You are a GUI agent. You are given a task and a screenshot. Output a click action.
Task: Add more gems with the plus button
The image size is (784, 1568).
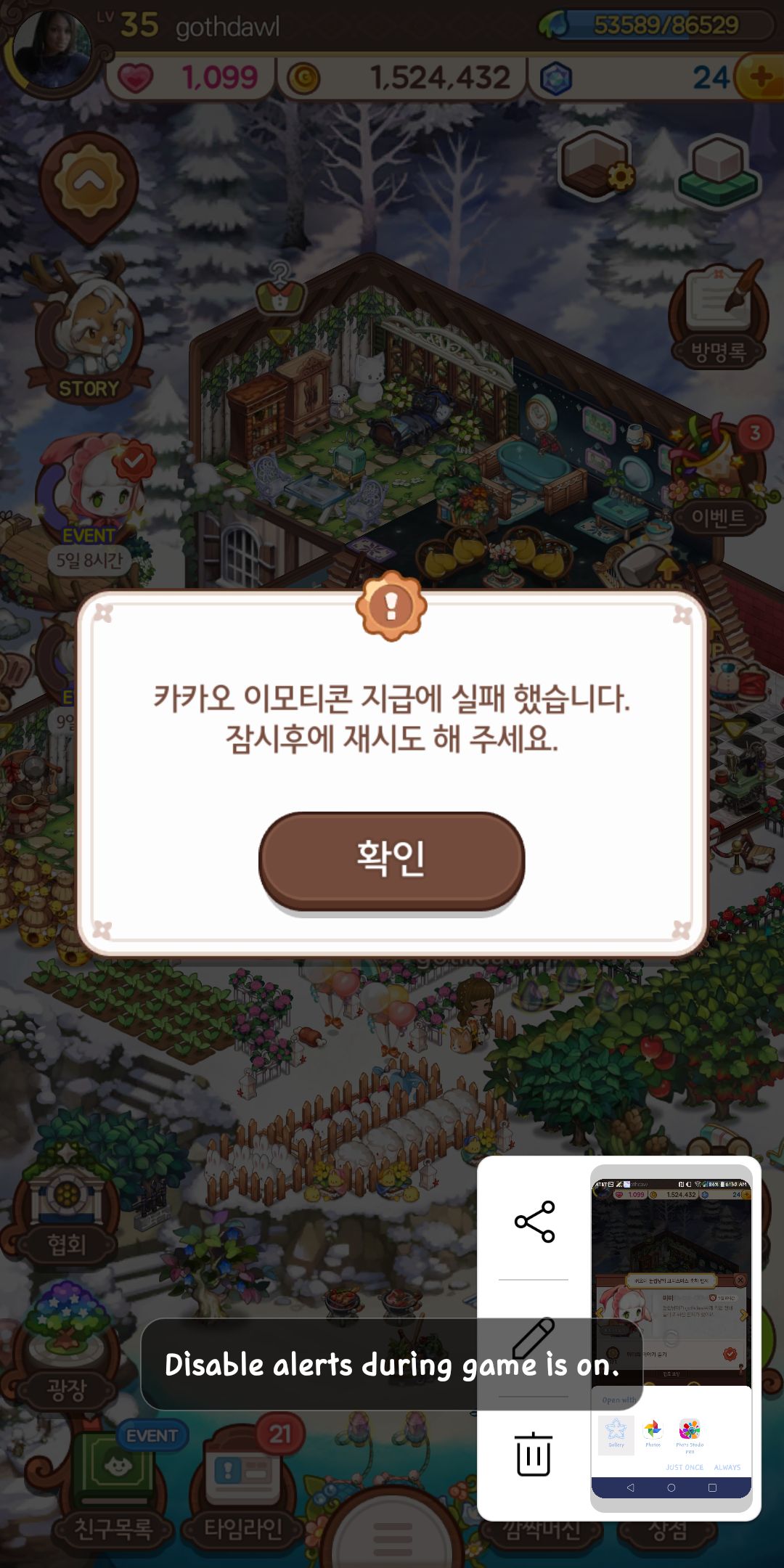pos(759,77)
